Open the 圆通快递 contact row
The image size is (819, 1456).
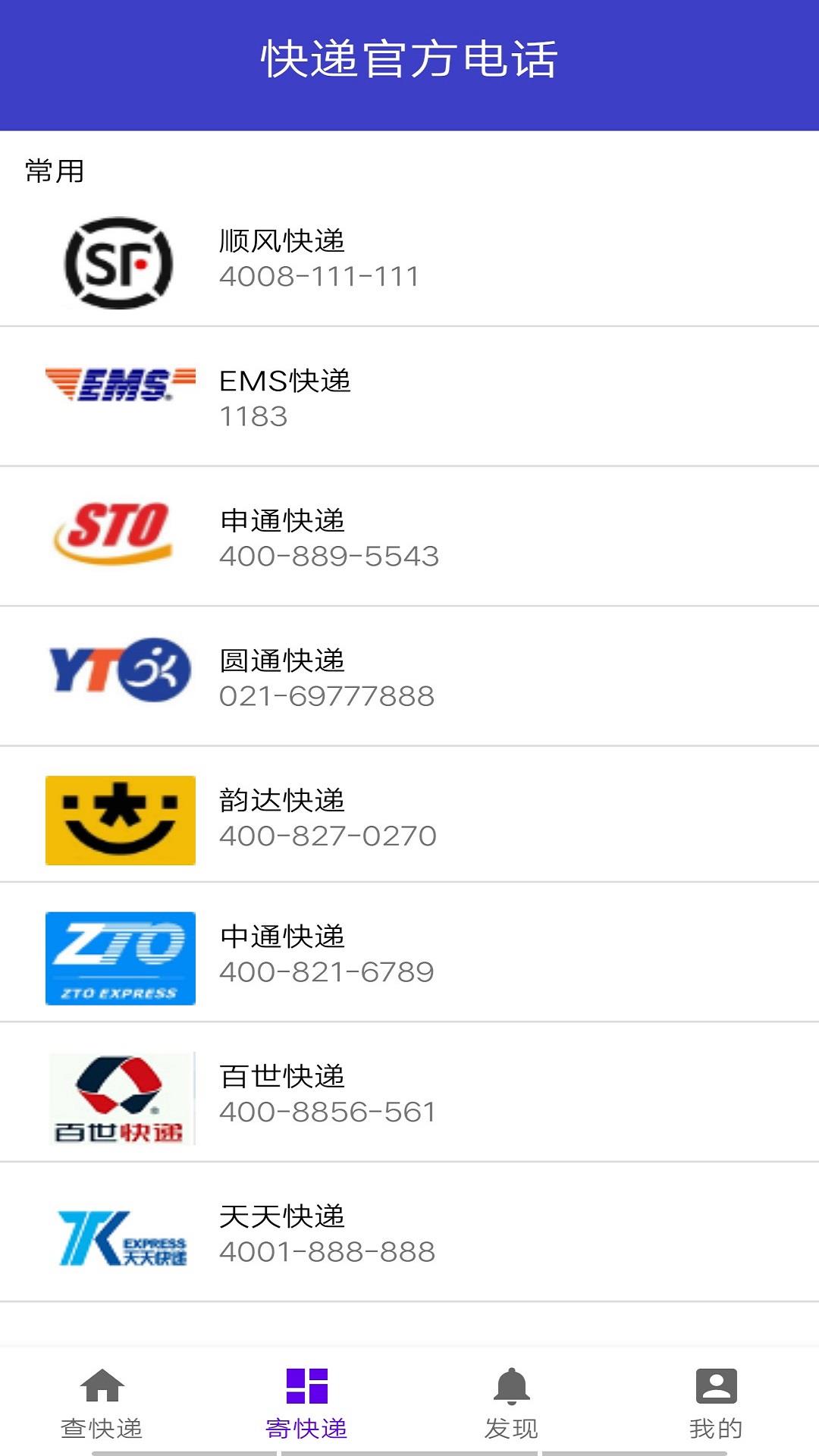click(409, 676)
